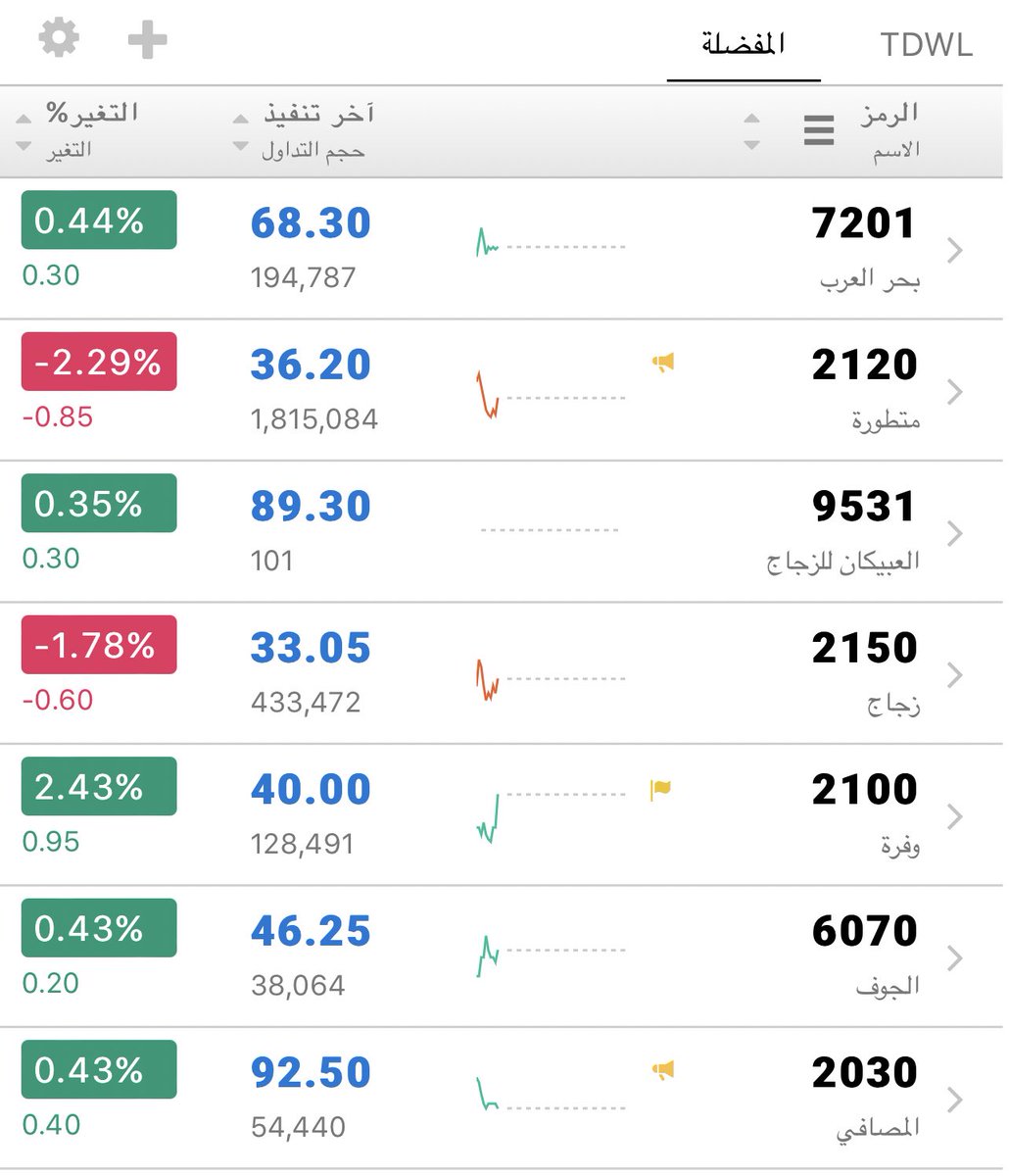Open the list menu icon beside الرمز
Viewport: 1009px width, 1176px height.
pyautogui.click(x=819, y=130)
